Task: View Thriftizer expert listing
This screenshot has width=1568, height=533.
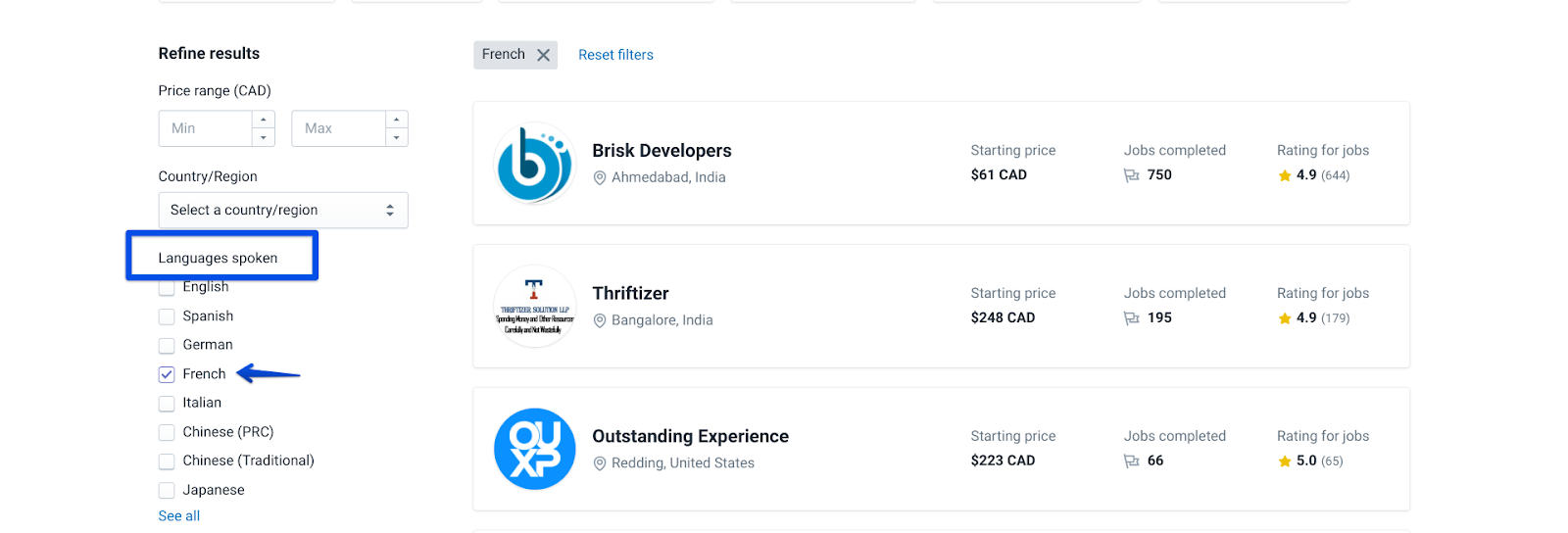Action: [630, 293]
